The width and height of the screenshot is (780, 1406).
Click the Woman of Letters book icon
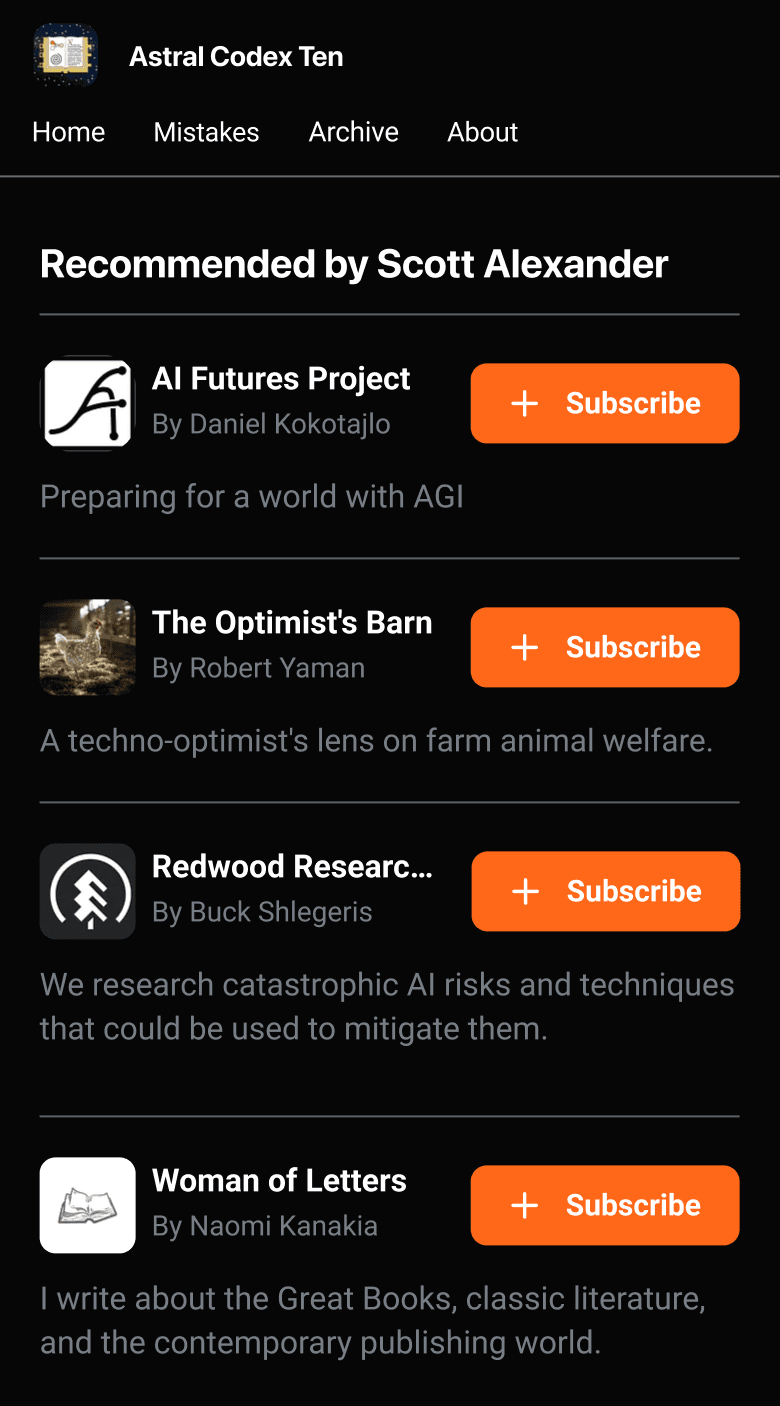tap(87, 1205)
